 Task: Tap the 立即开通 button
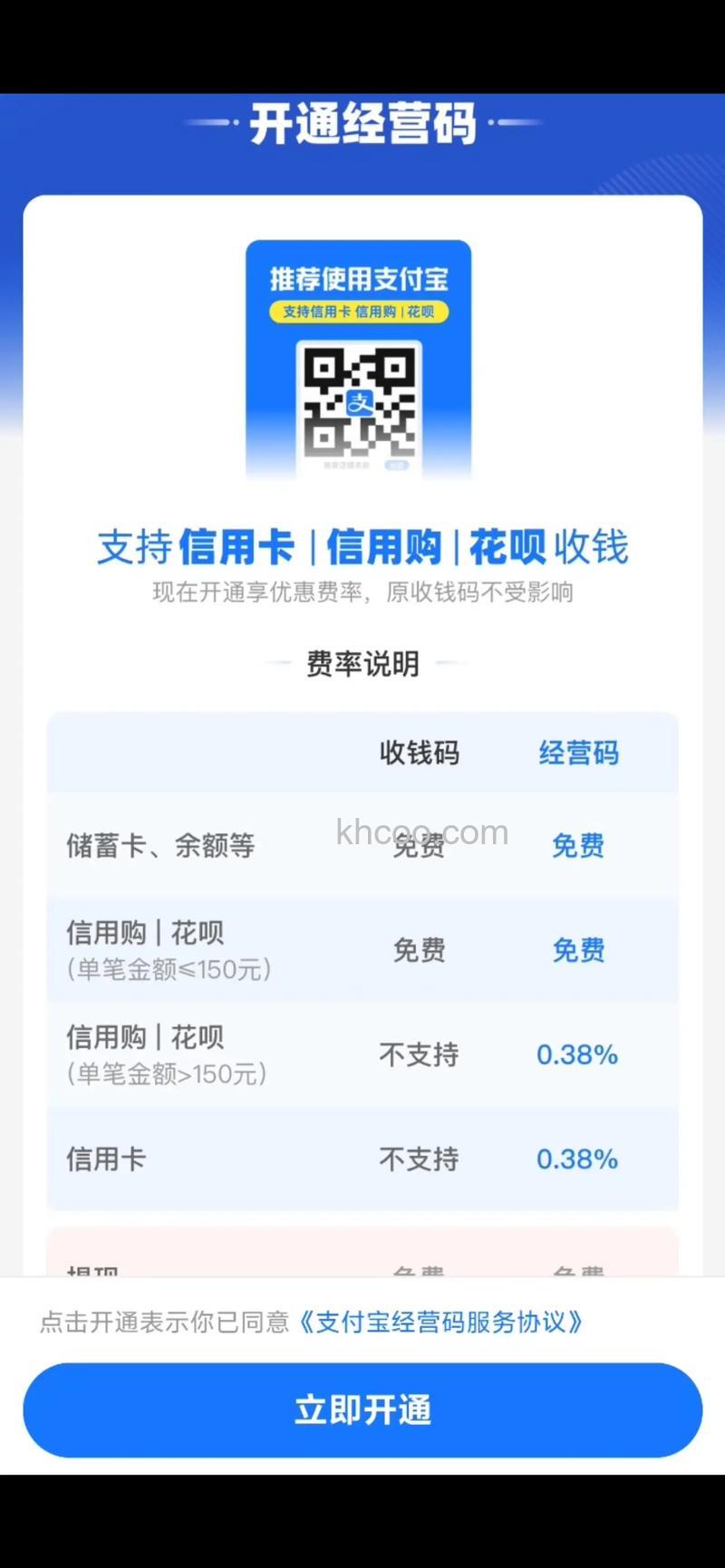(362, 1409)
